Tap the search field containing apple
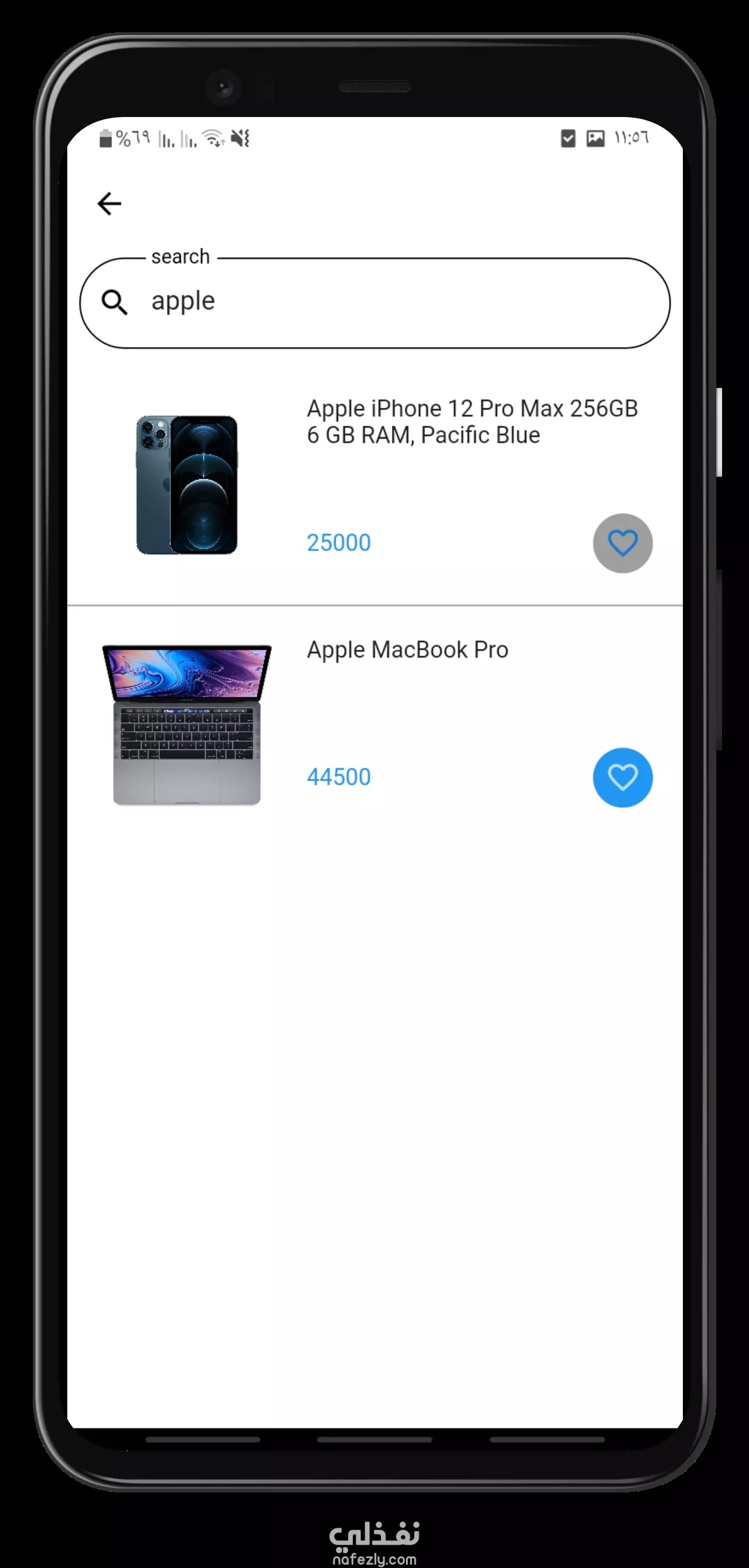 point(374,302)
